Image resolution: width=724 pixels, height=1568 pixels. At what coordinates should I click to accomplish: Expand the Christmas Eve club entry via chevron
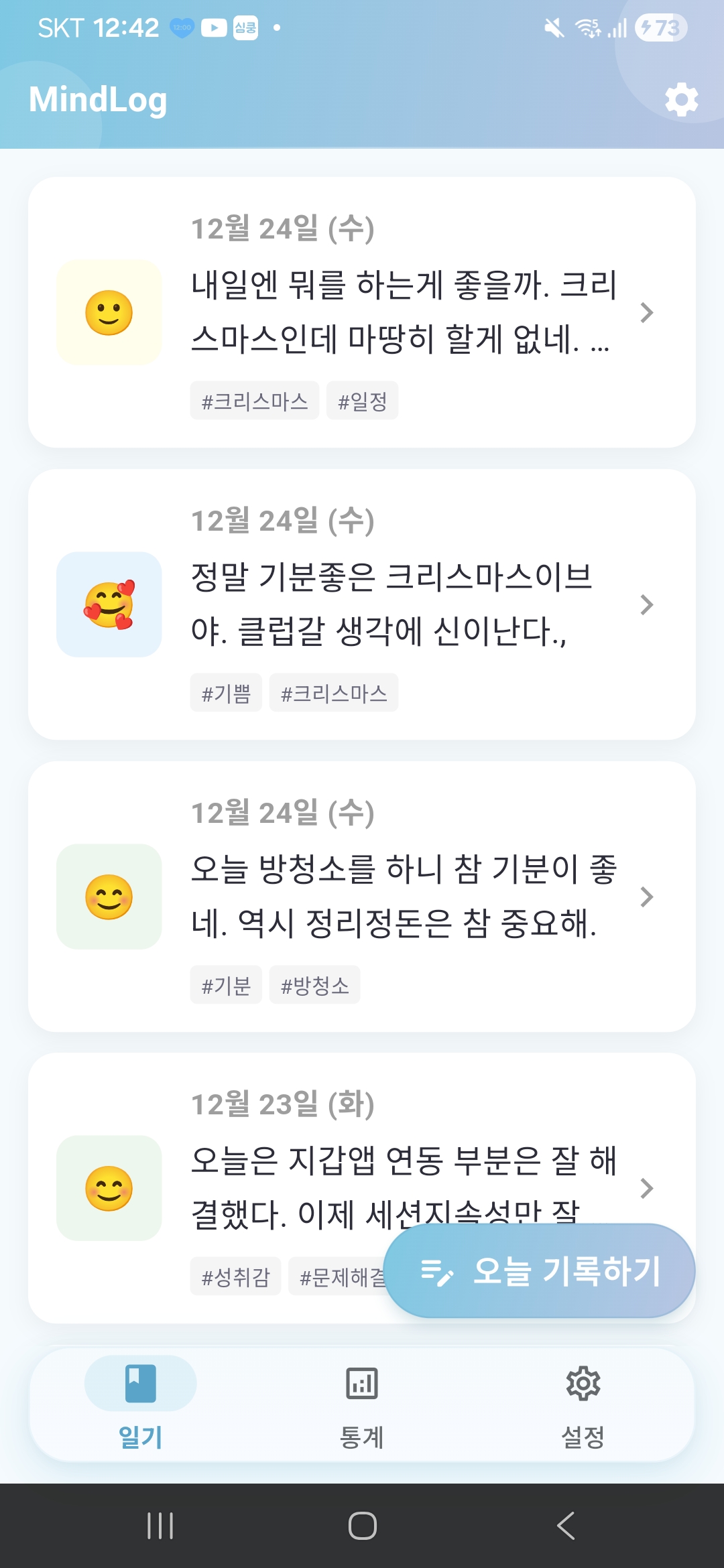pos(648,605)
